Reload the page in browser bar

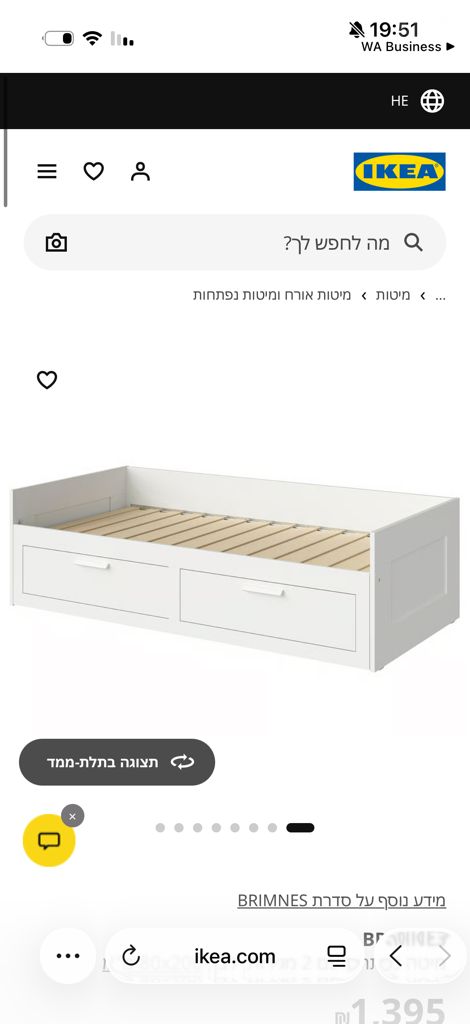[x=131, y=956]
